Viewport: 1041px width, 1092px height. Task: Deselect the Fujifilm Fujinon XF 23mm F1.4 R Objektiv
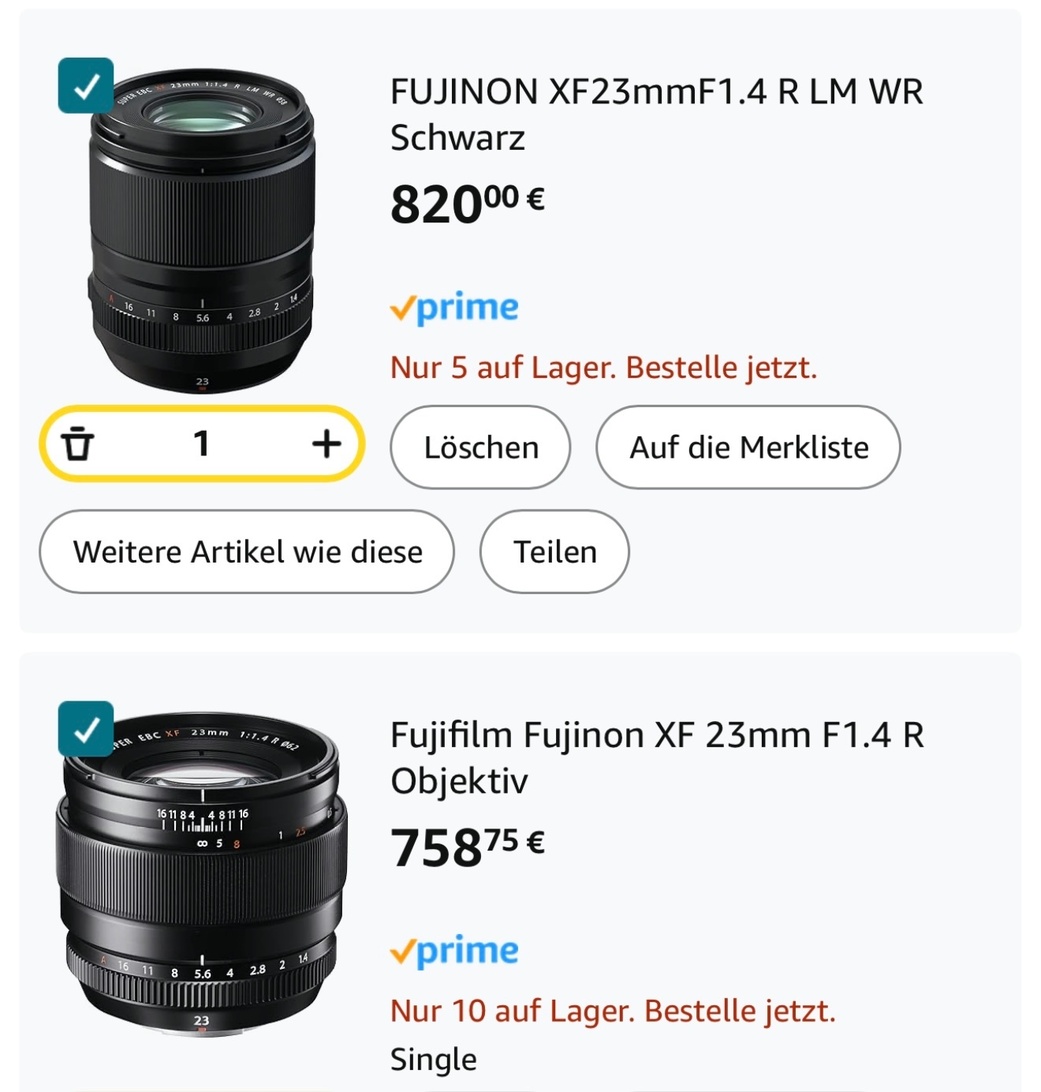tap(86, 729)
